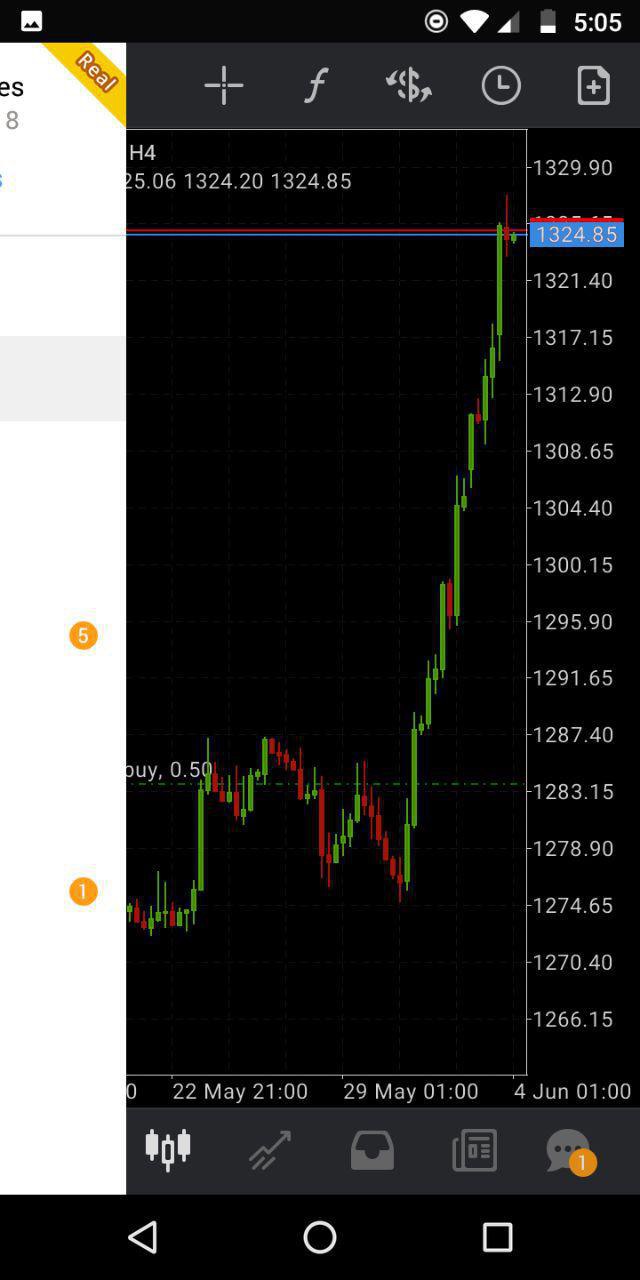Open the history inbox tab
Screen dimensions: 640x1280
point(372,1150)
